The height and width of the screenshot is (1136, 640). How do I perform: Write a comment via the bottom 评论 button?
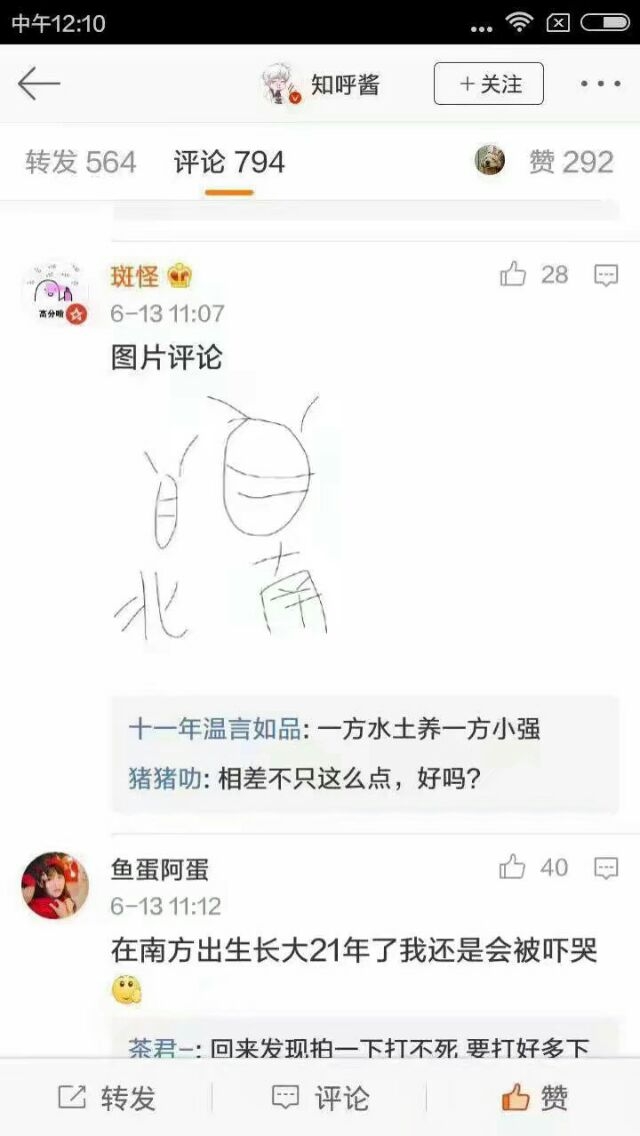320,1098
